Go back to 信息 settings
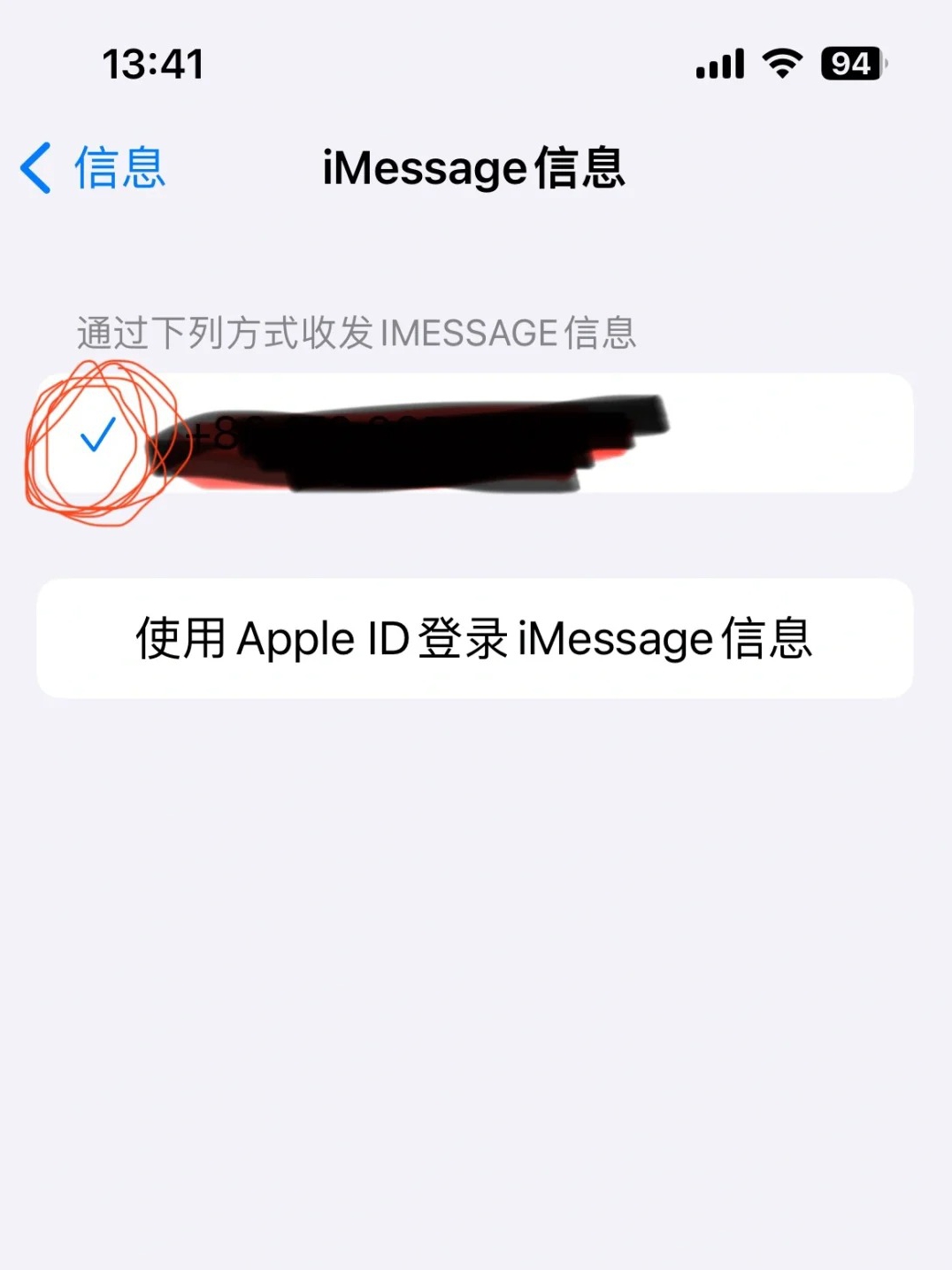The width and height of the screenshot is (952, 1270). click(x=93, y=167)
